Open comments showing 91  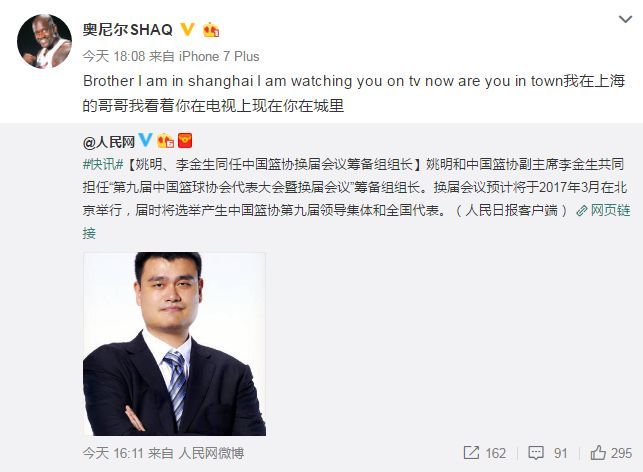tap(550, 452)
